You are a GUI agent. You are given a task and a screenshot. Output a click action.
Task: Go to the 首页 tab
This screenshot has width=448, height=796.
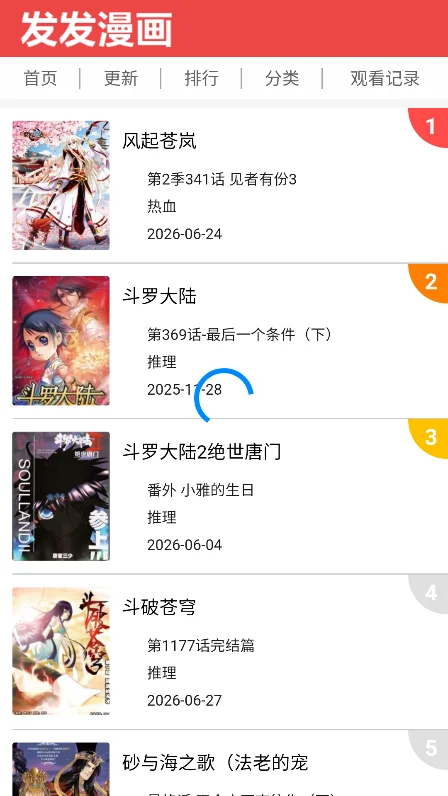click(x=40, y=78)
